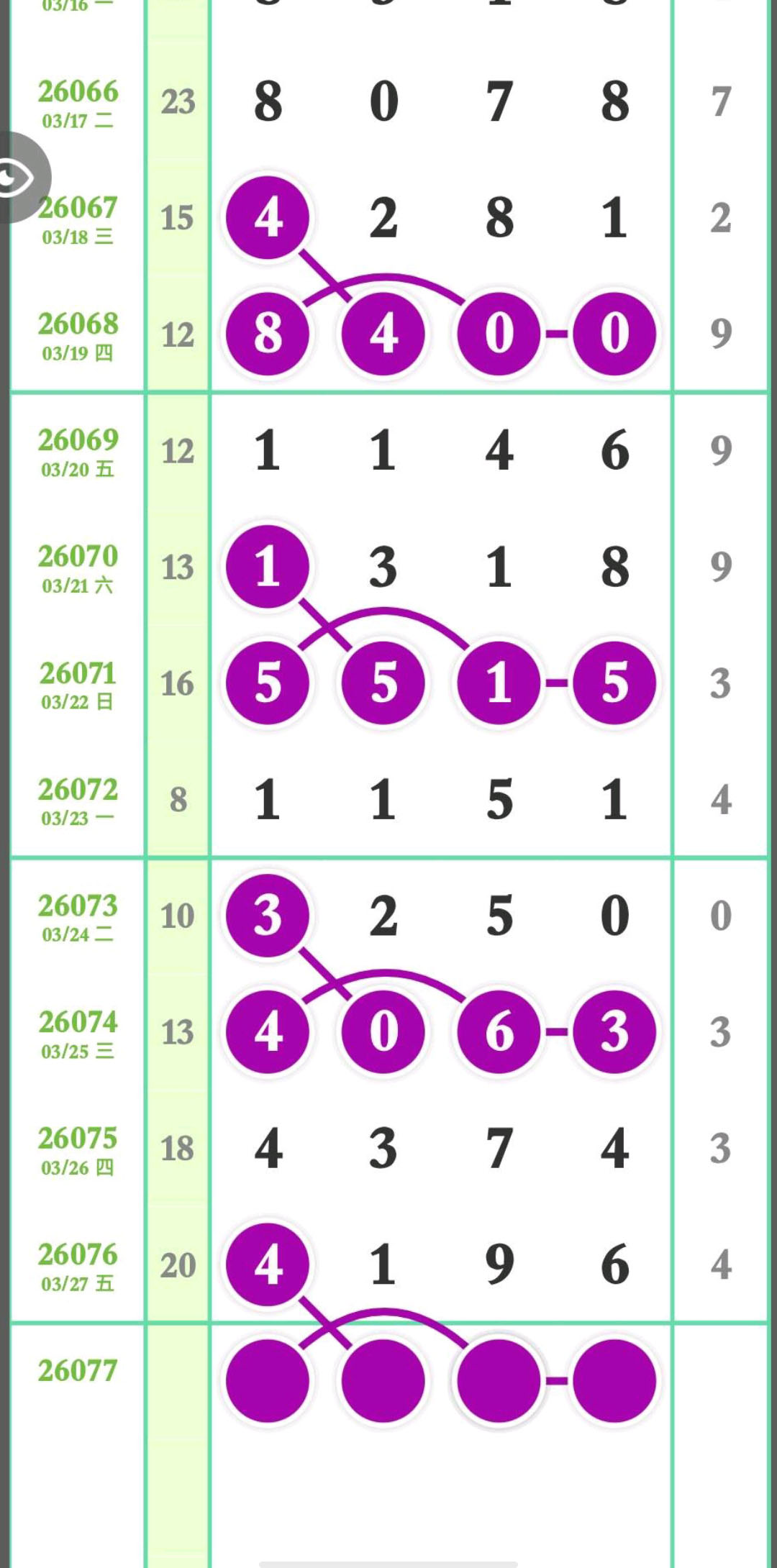This screenshot has height=1568, width=777.
Task: Select the circled 1 in draw 26070
Action: (x=268, y=566)
